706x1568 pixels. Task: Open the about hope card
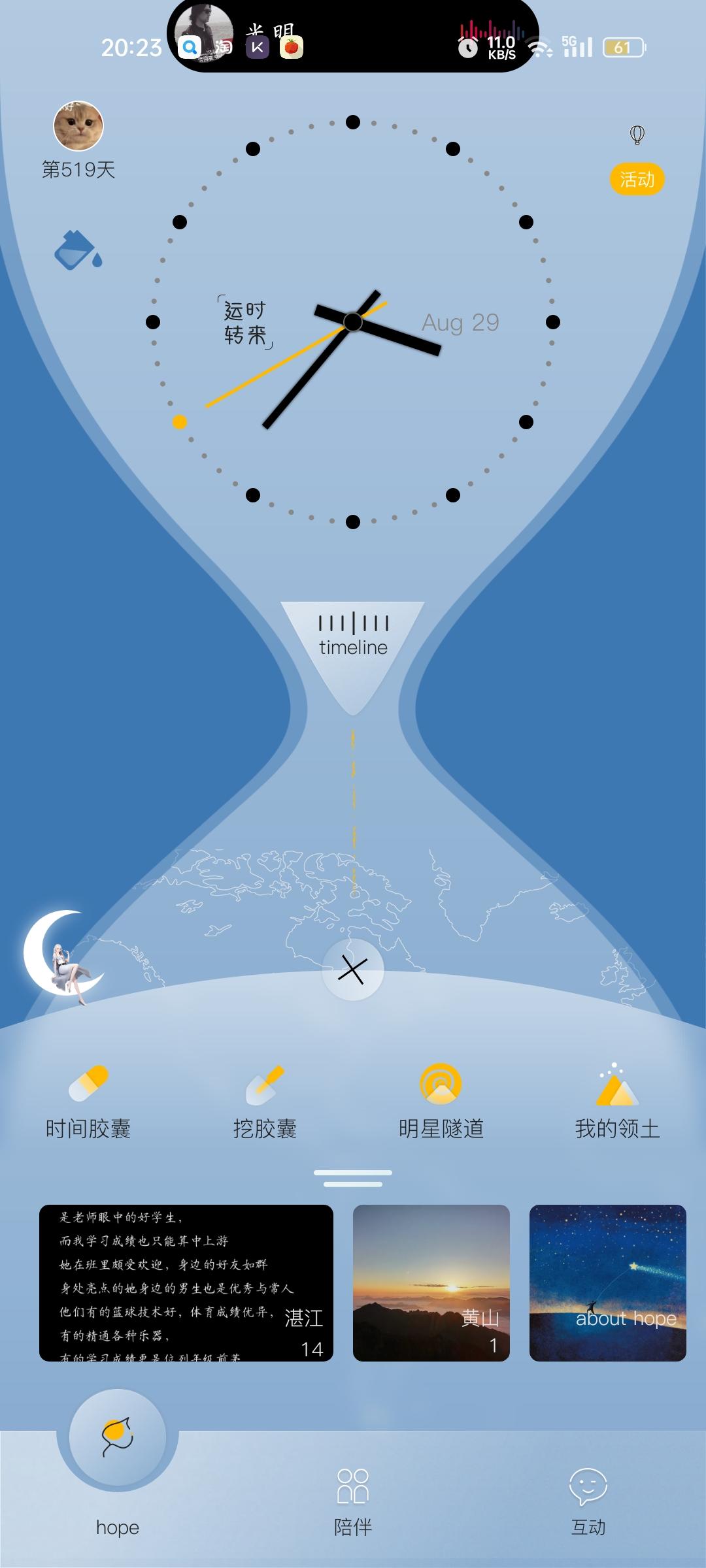608,1282
